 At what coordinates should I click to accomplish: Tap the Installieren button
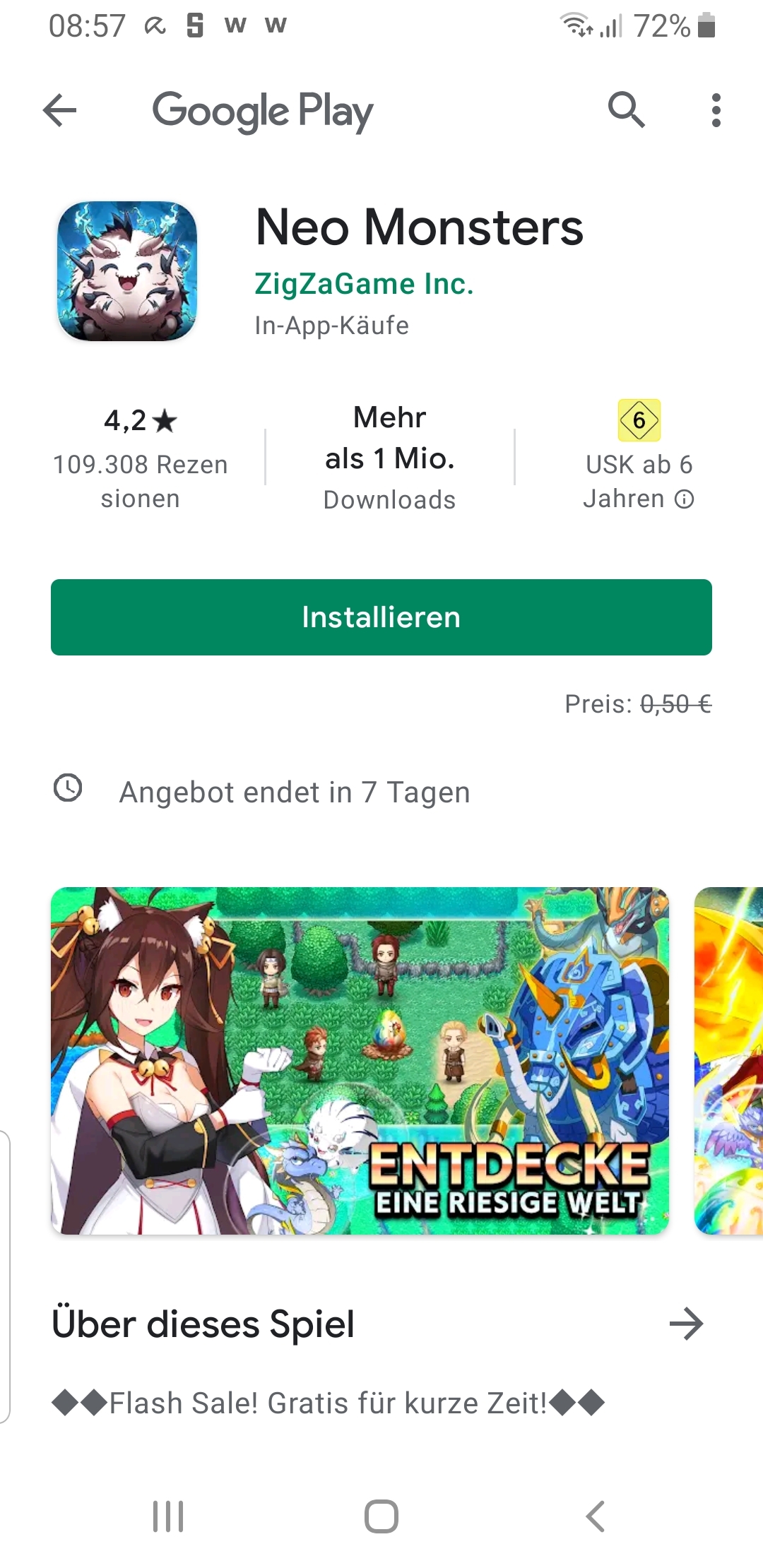click(381, 617)
